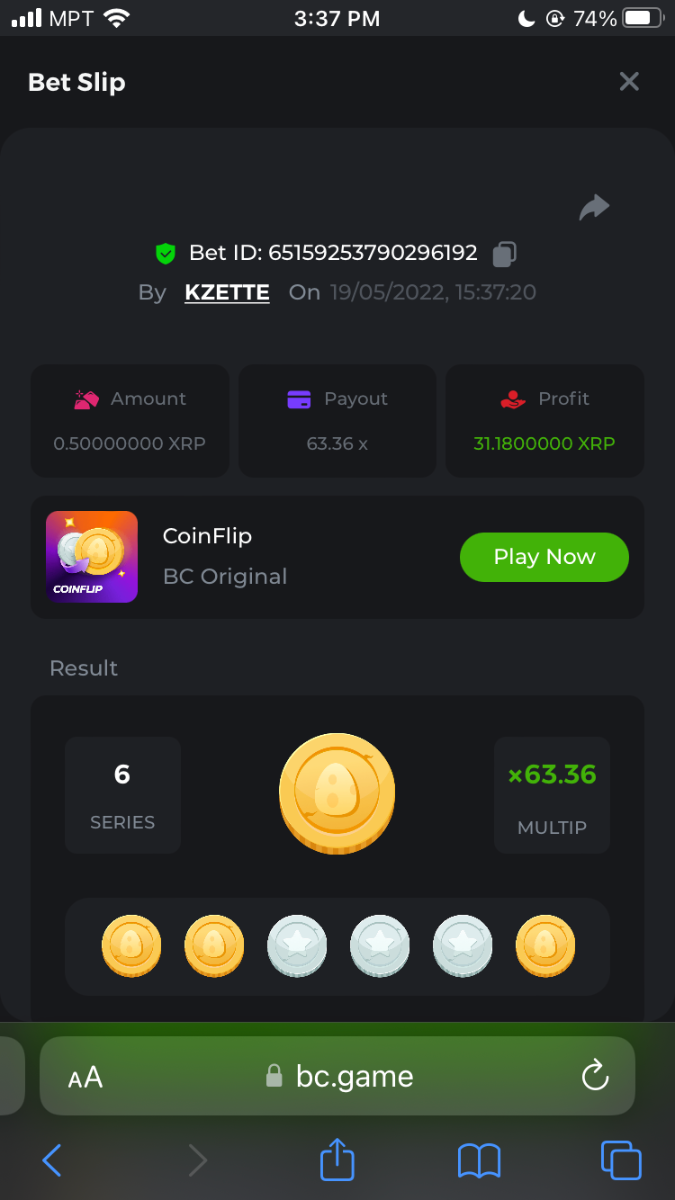The width and height of the screenshot is (675, 1200).
Task: Tap the bc.game address bar
Action: [x=340, y=1076]
